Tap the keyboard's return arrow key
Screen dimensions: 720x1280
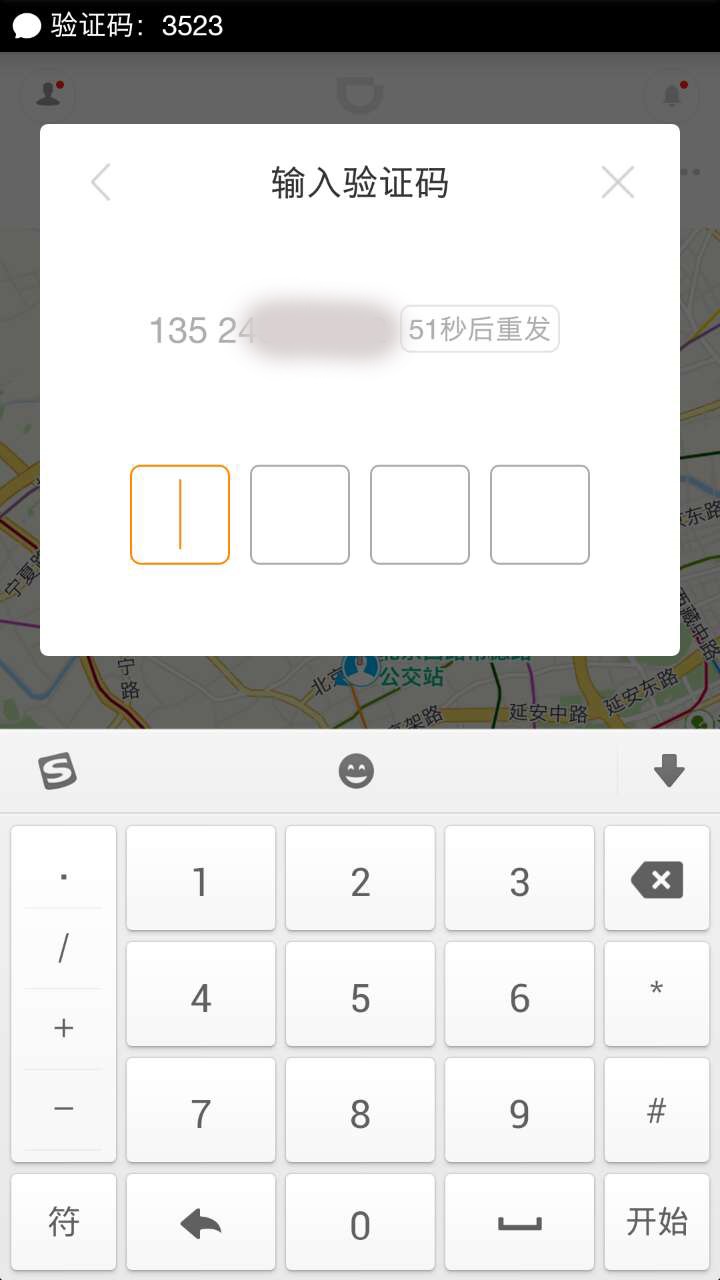[x=201, y=1222]
